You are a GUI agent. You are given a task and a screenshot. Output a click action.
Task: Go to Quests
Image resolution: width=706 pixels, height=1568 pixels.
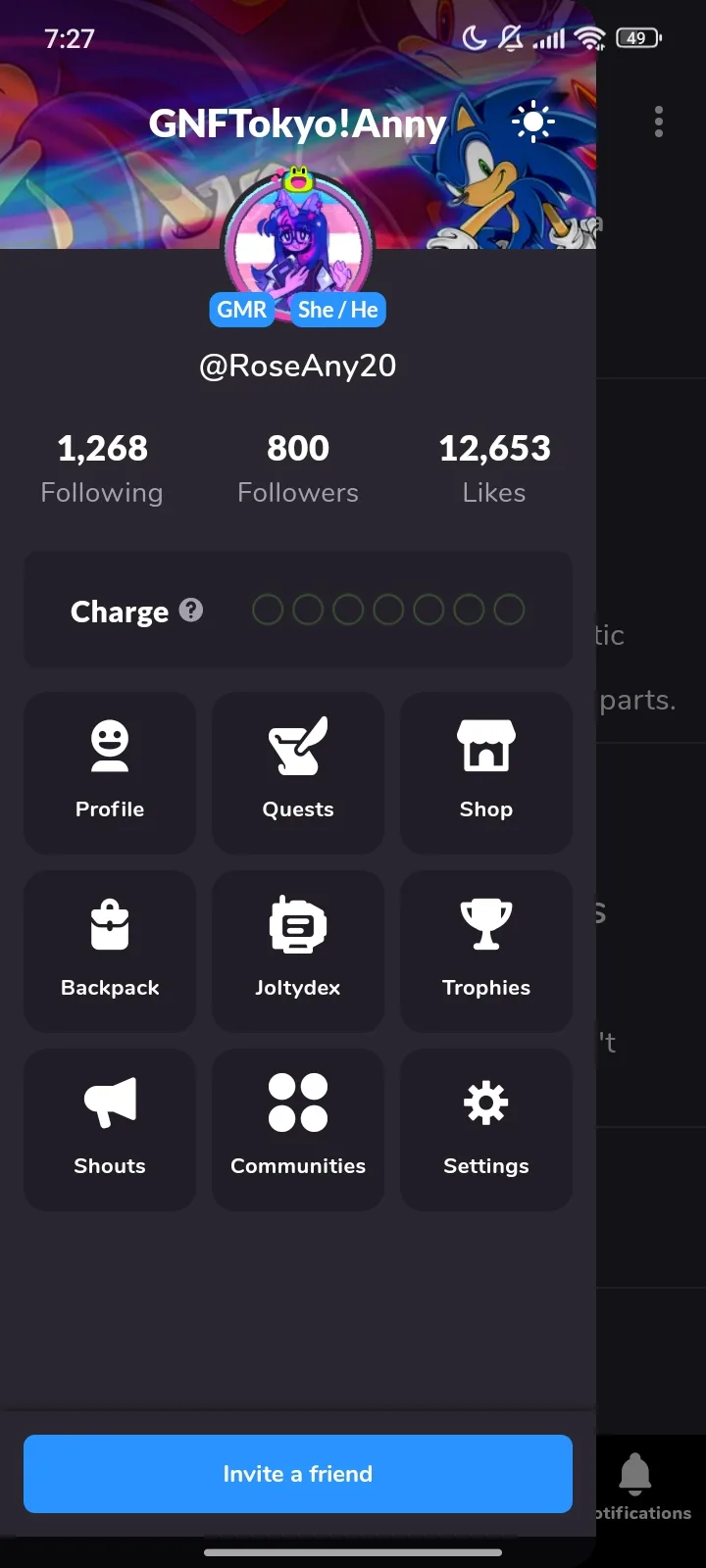point(298,772)
